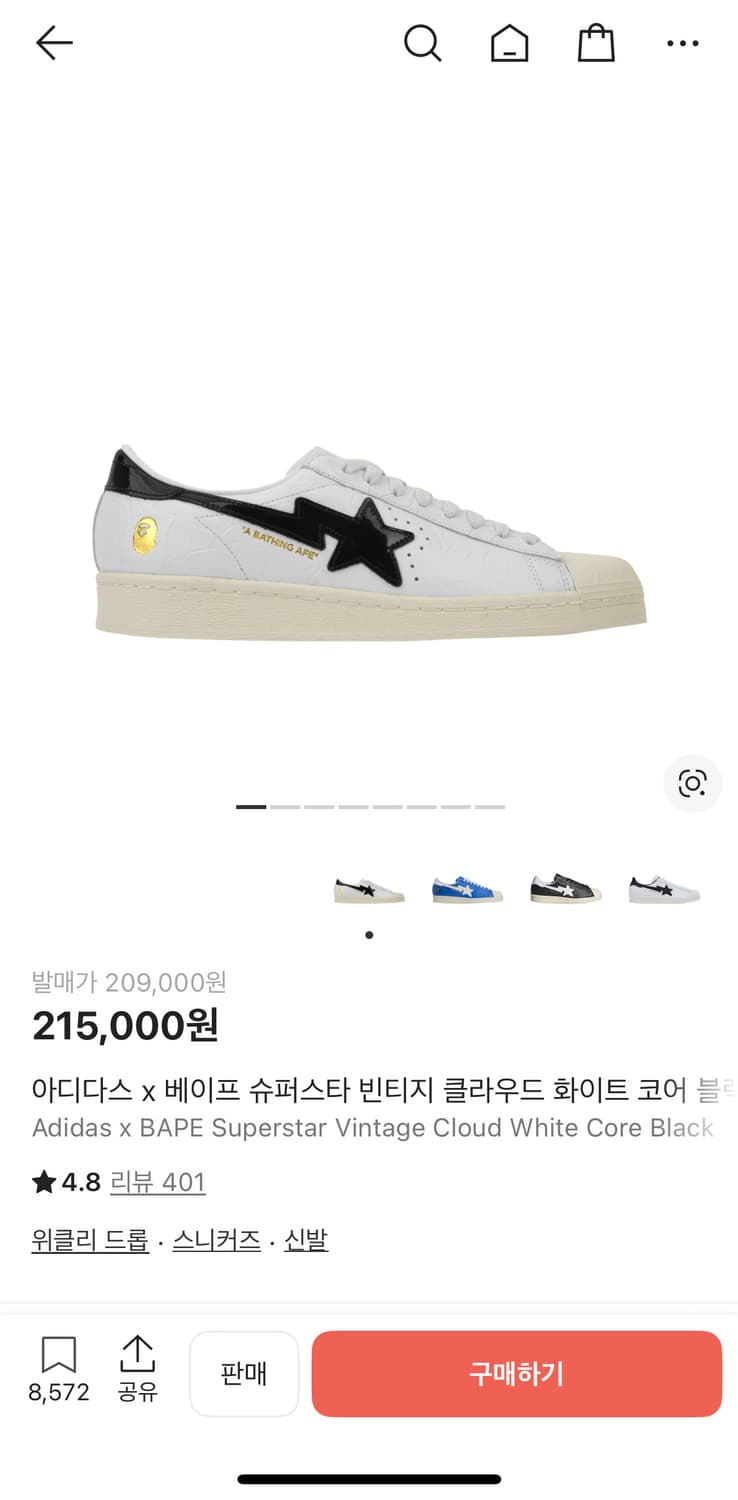Tap the 판매 sell button
The height and width of the screenshot is (1500, 738).
pos(244,1374)
